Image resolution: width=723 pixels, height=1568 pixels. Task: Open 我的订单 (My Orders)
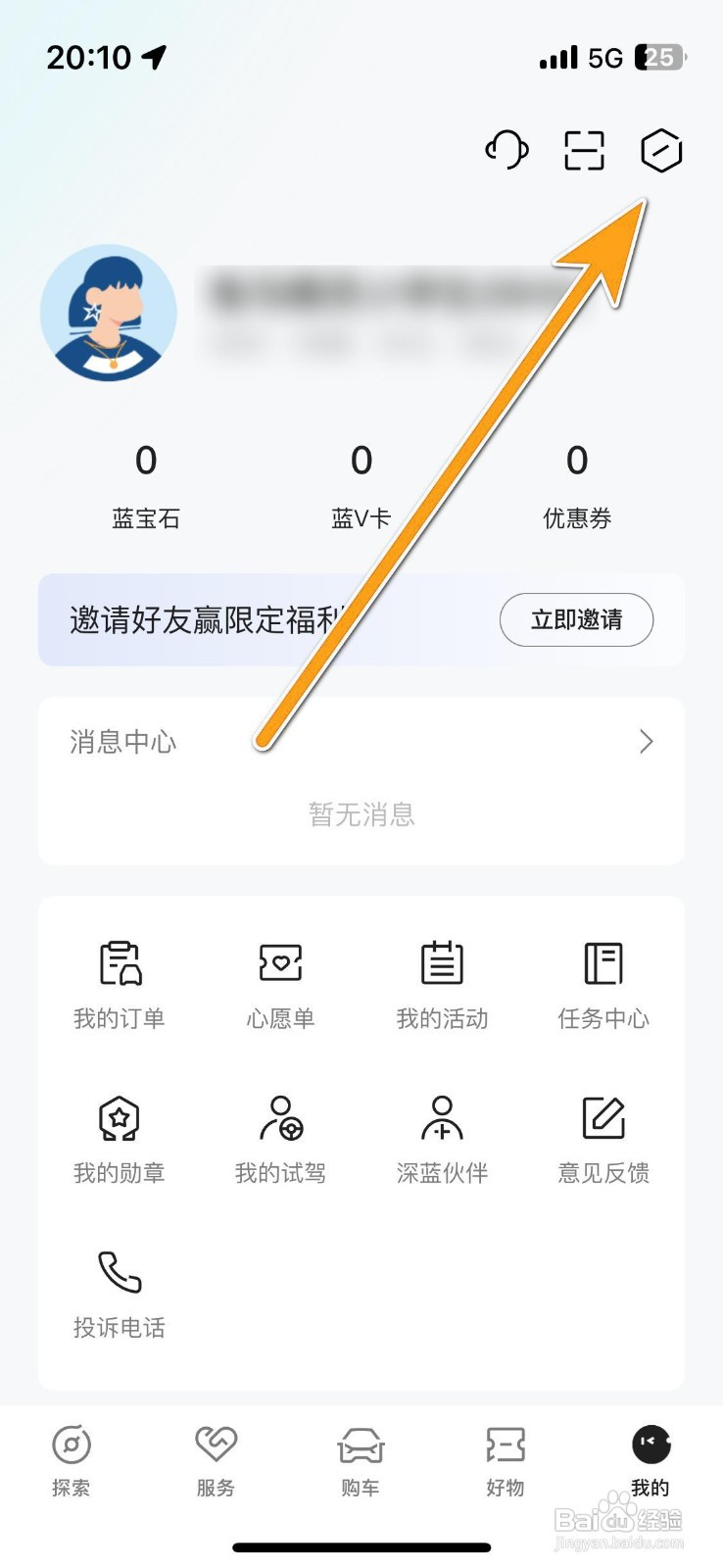(x=120, y=980)
